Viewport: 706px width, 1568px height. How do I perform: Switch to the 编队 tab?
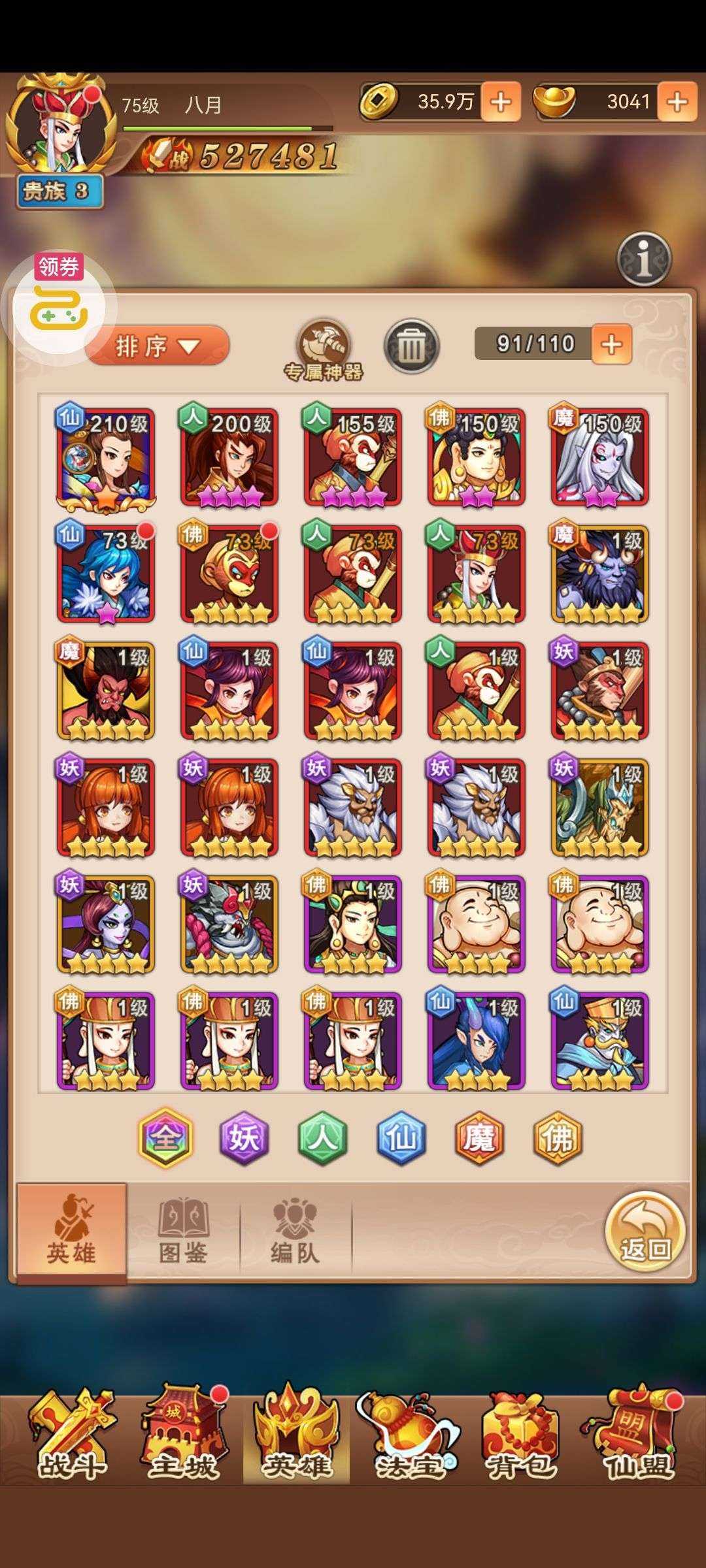295,1230
